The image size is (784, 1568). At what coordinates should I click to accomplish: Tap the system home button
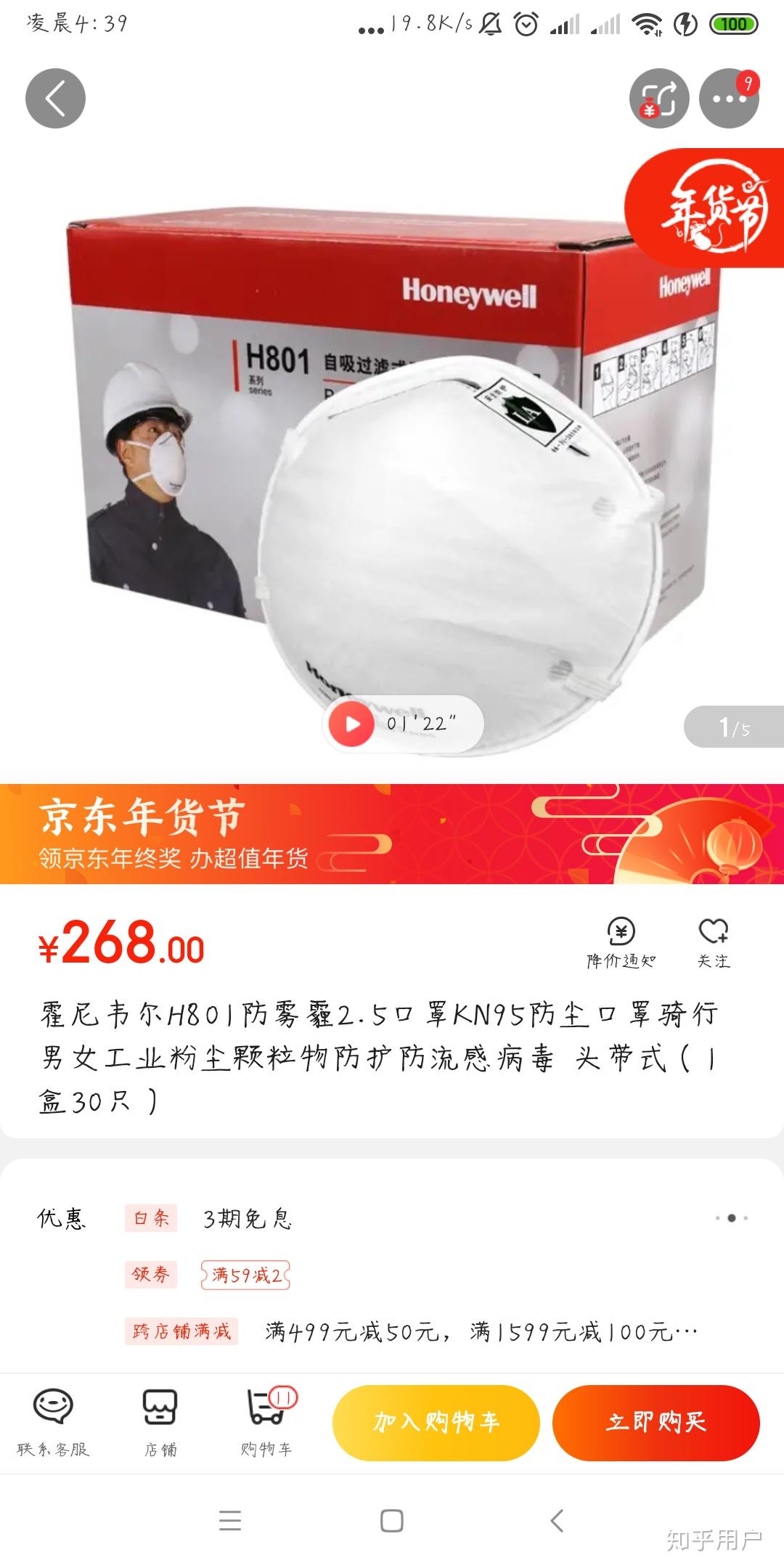pyautogui.click(x=392, y=1521)
